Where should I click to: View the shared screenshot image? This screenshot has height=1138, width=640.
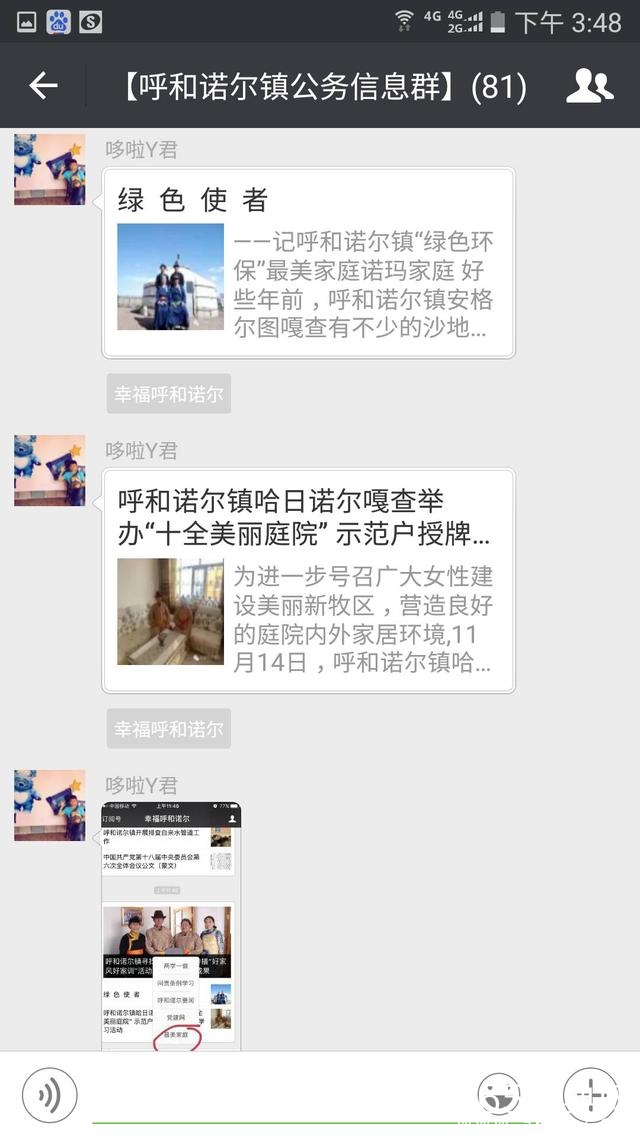coord(171,925)
